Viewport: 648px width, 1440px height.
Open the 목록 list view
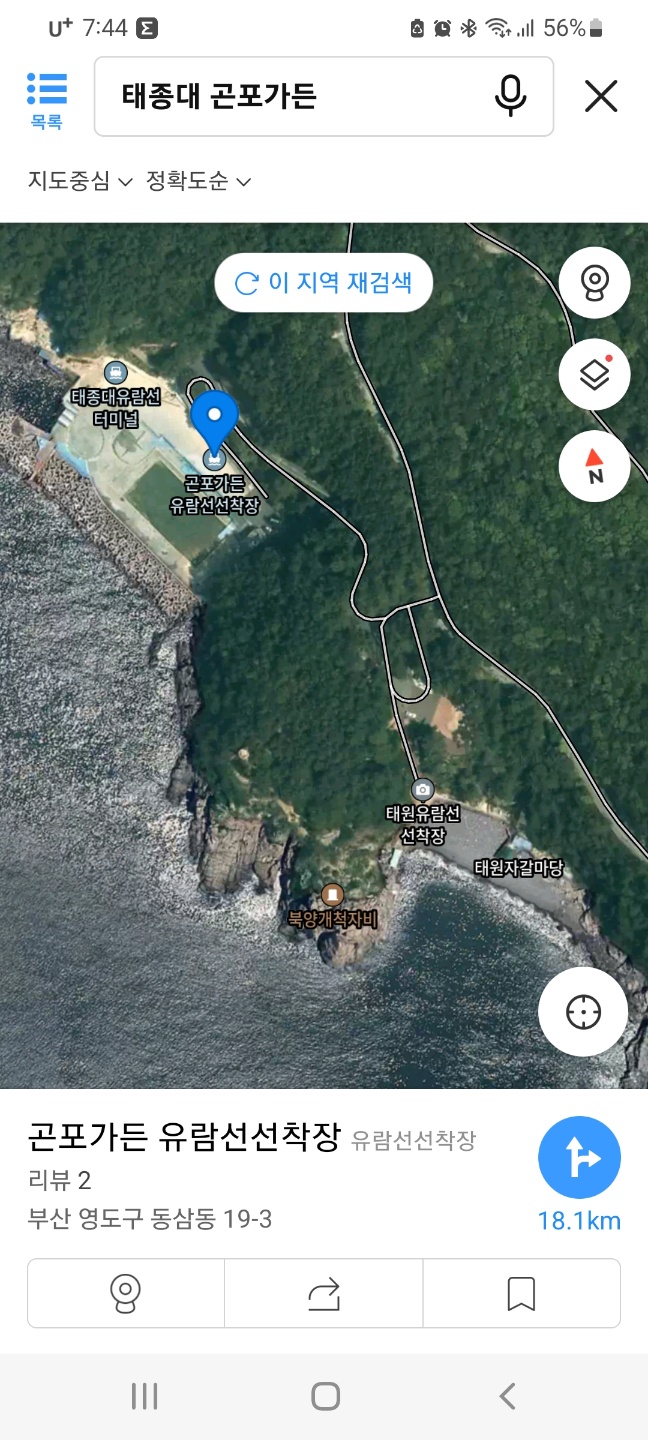(x=47, y=100)
